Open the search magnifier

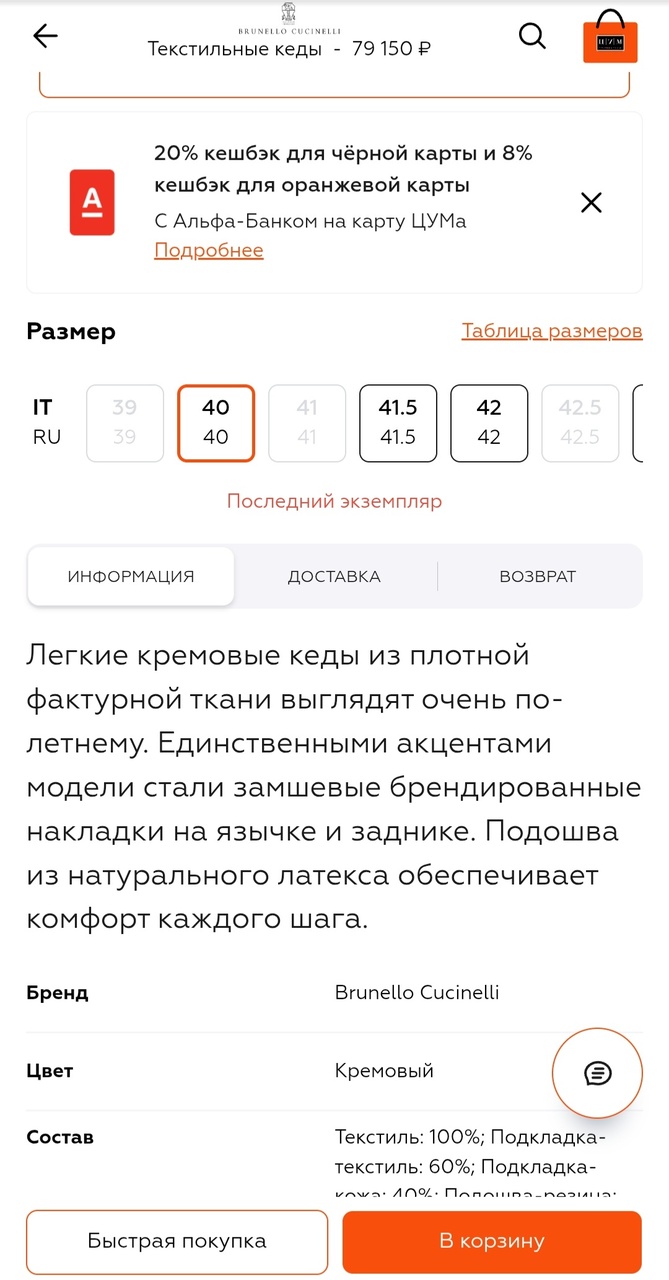pos(533,37)
